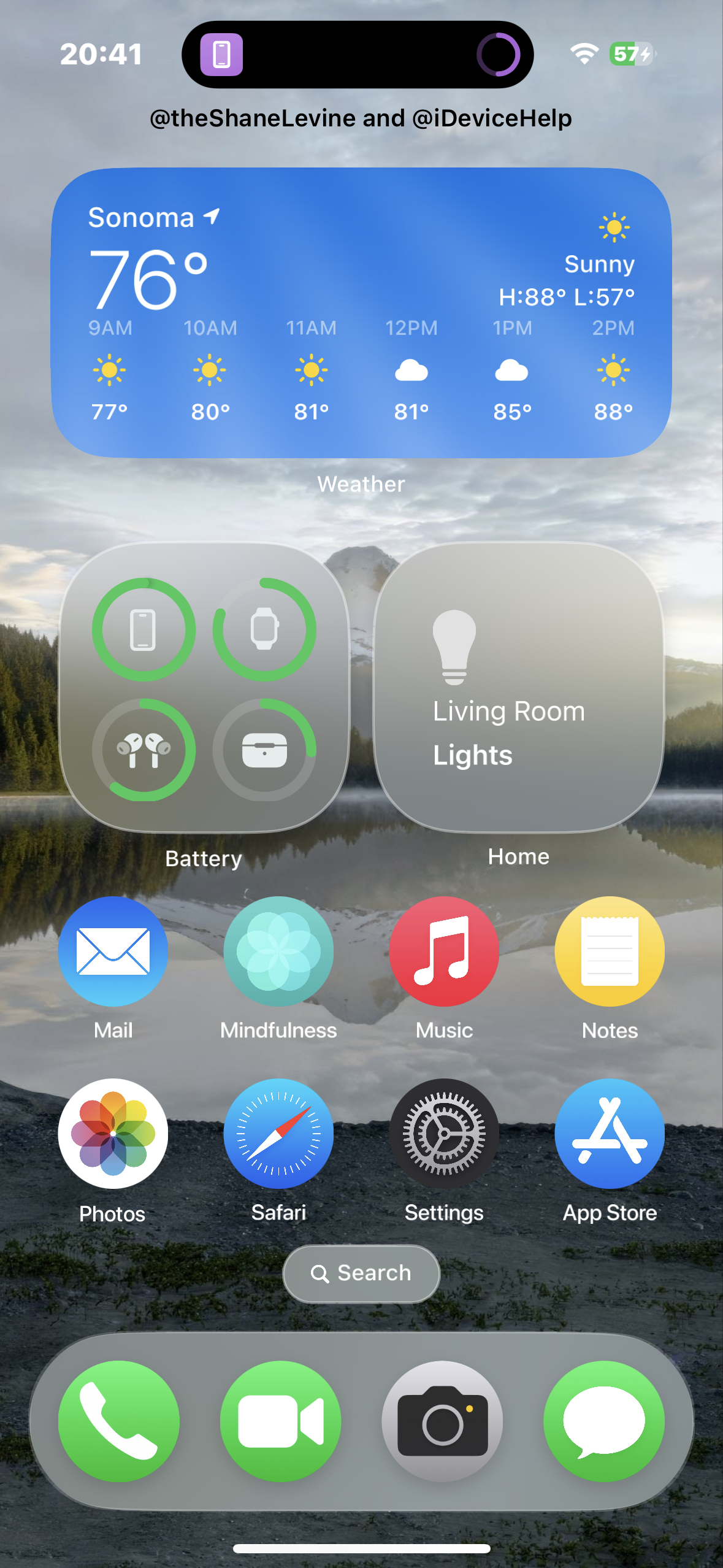Open the Notes app
This screenshot has width=723, height=1568.
click(610, 951)
